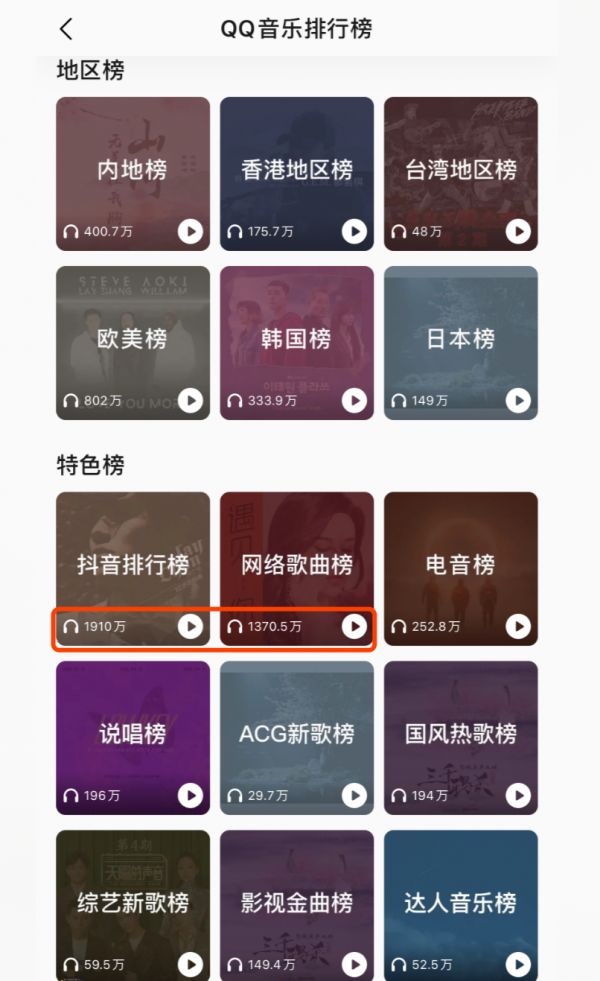Viewport: 600px width, 981px height.
Task: Start playing the 电音榜 chart
Action: pyautogui.click(x=518, y=627)
